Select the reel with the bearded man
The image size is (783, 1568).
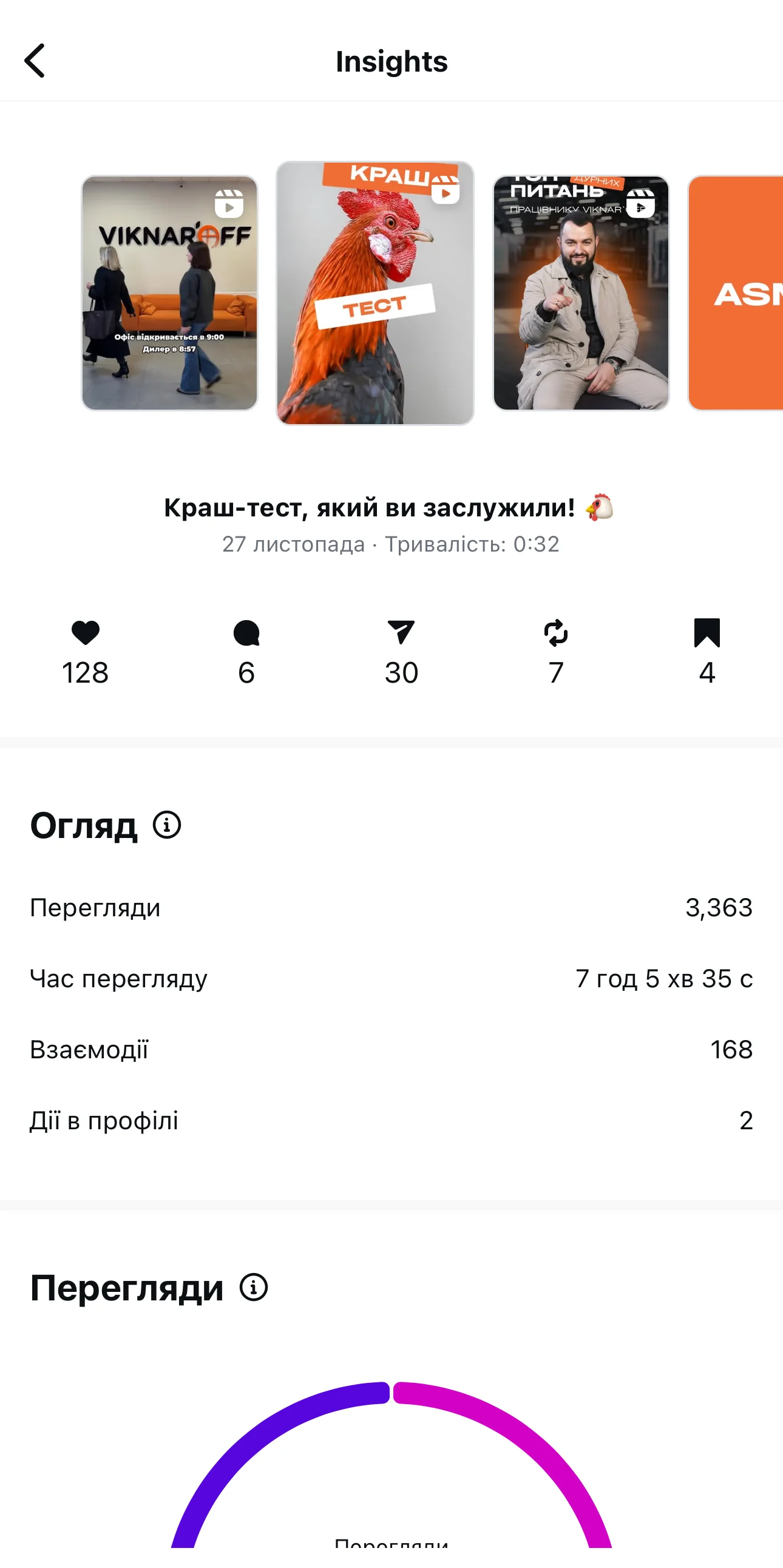(x=581, y=292)
